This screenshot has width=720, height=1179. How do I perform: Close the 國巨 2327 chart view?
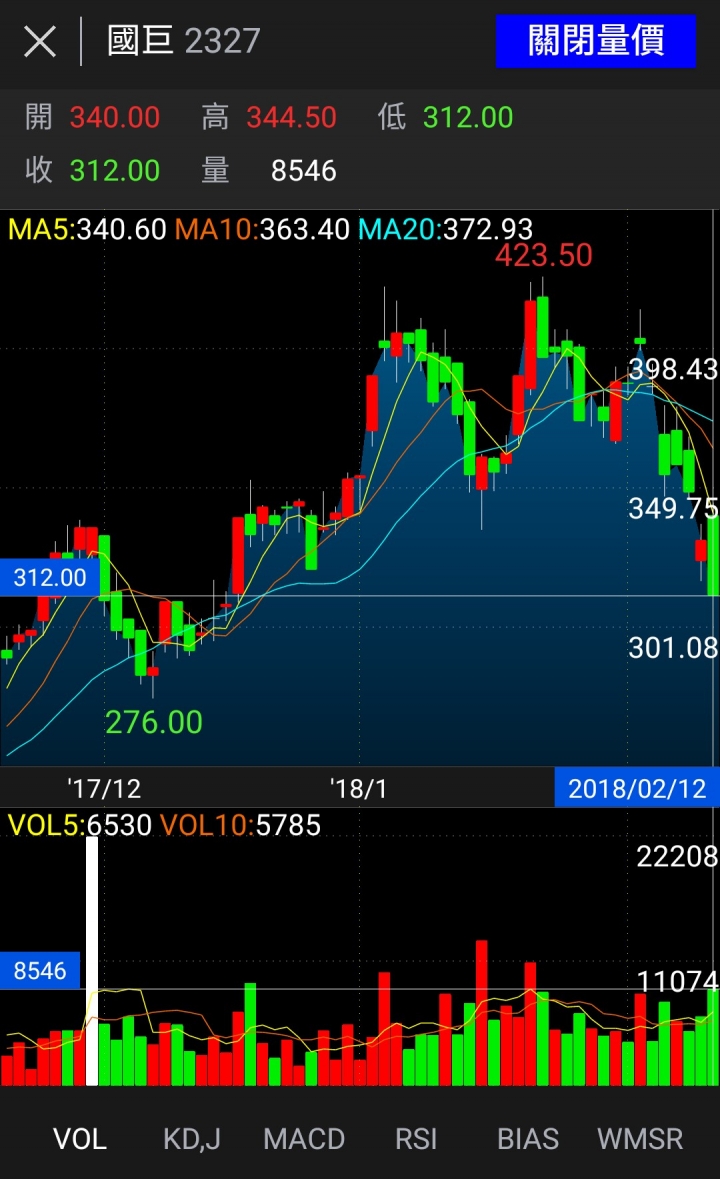click(x=40, y=42)
